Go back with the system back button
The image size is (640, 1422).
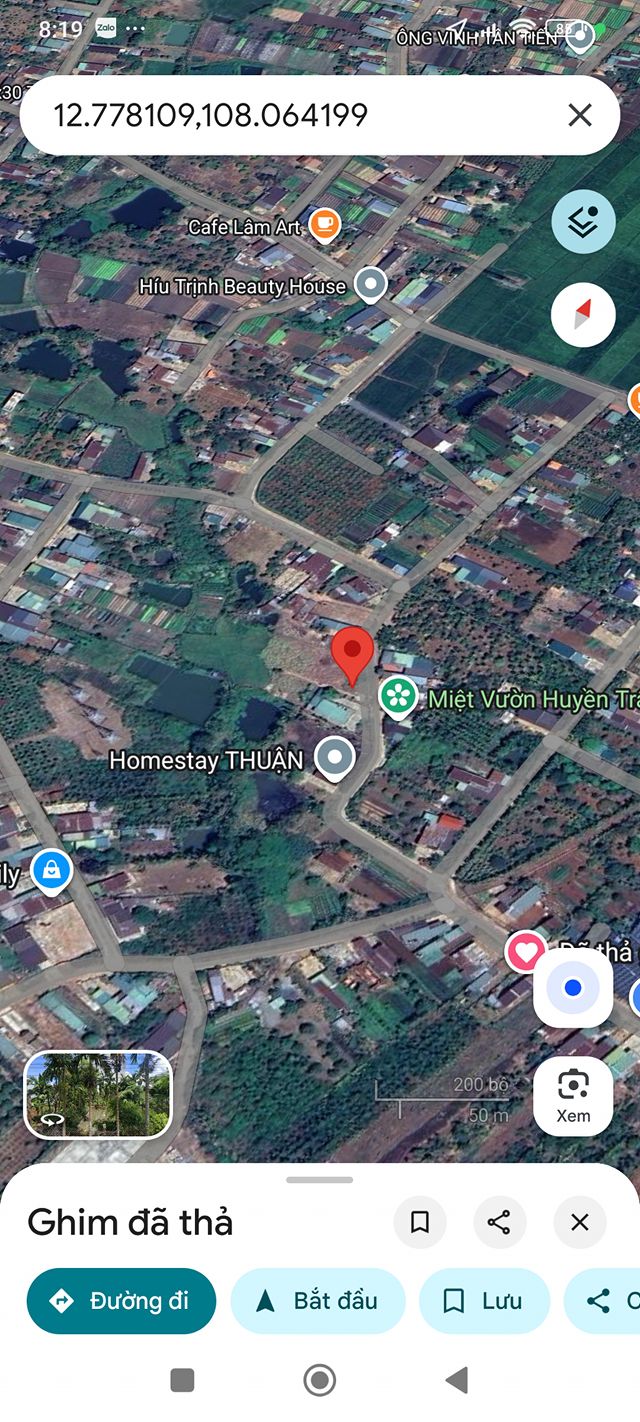tap(457, 1381)
